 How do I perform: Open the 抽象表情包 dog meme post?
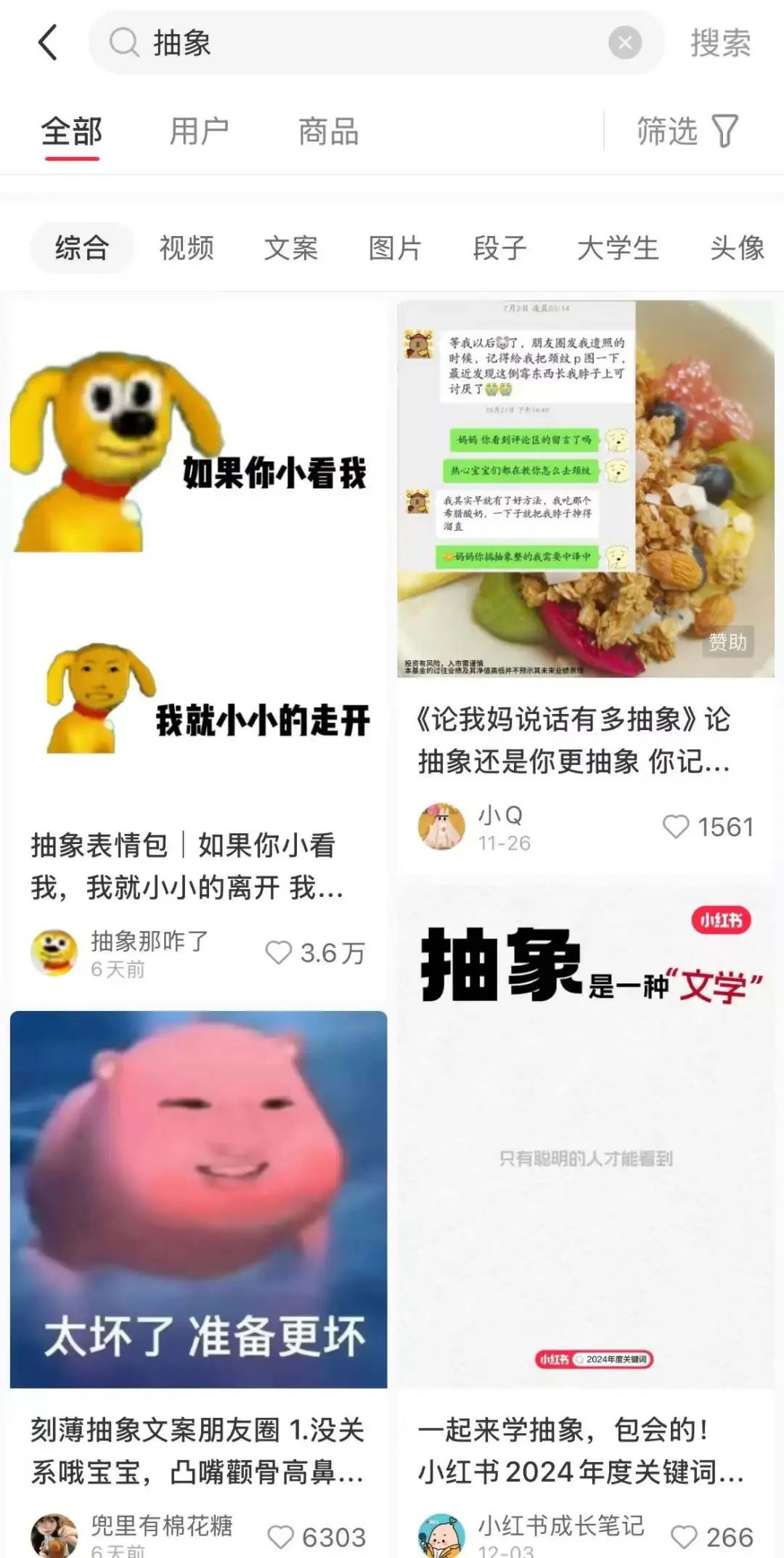tap(198, 552)
